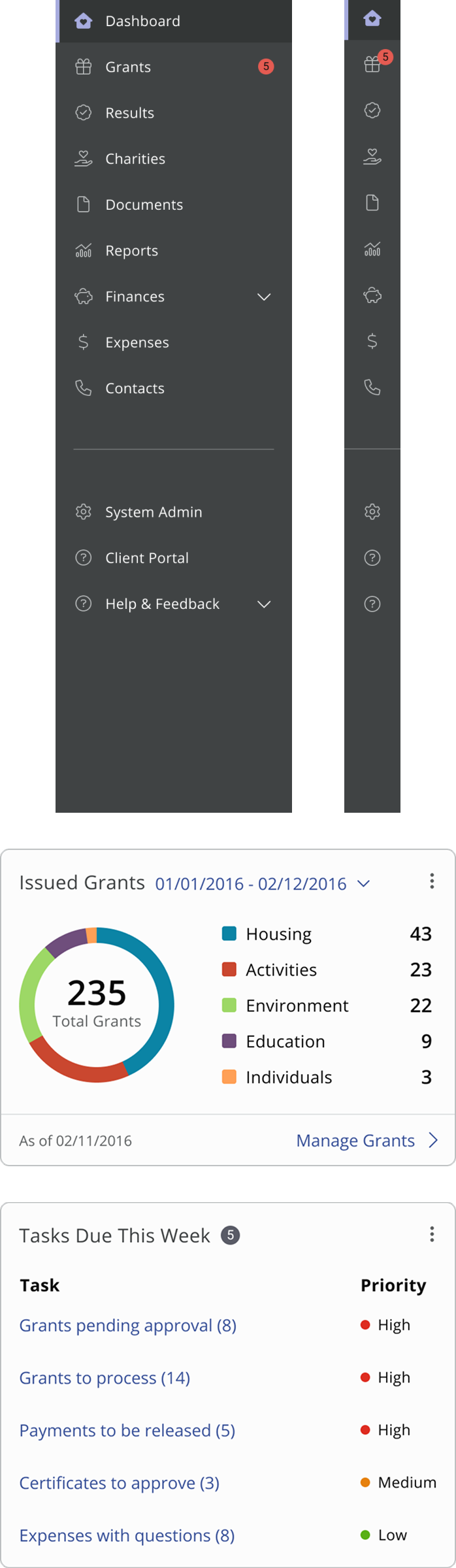Expand the Finances submenu
456x1568 pixels.
click(x=263, y=297)
